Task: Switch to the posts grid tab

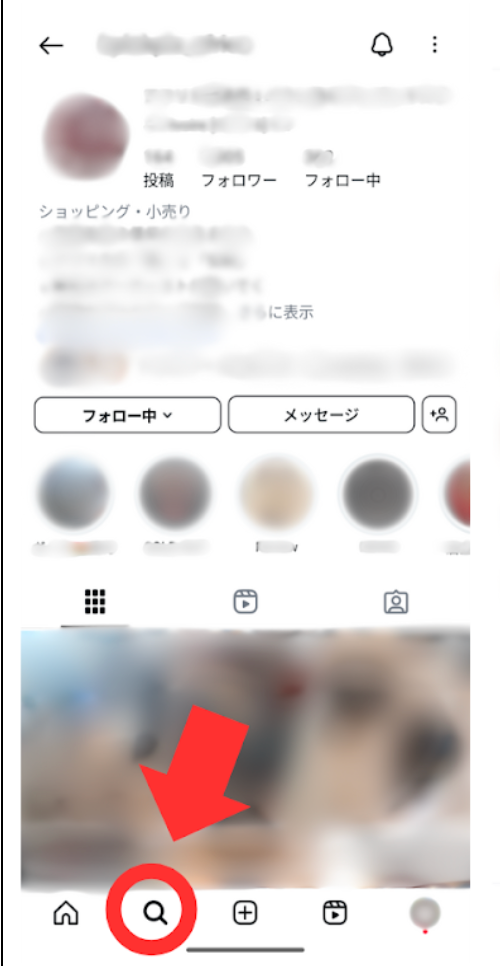Action: pyautogui.click(x=95, y=601)
